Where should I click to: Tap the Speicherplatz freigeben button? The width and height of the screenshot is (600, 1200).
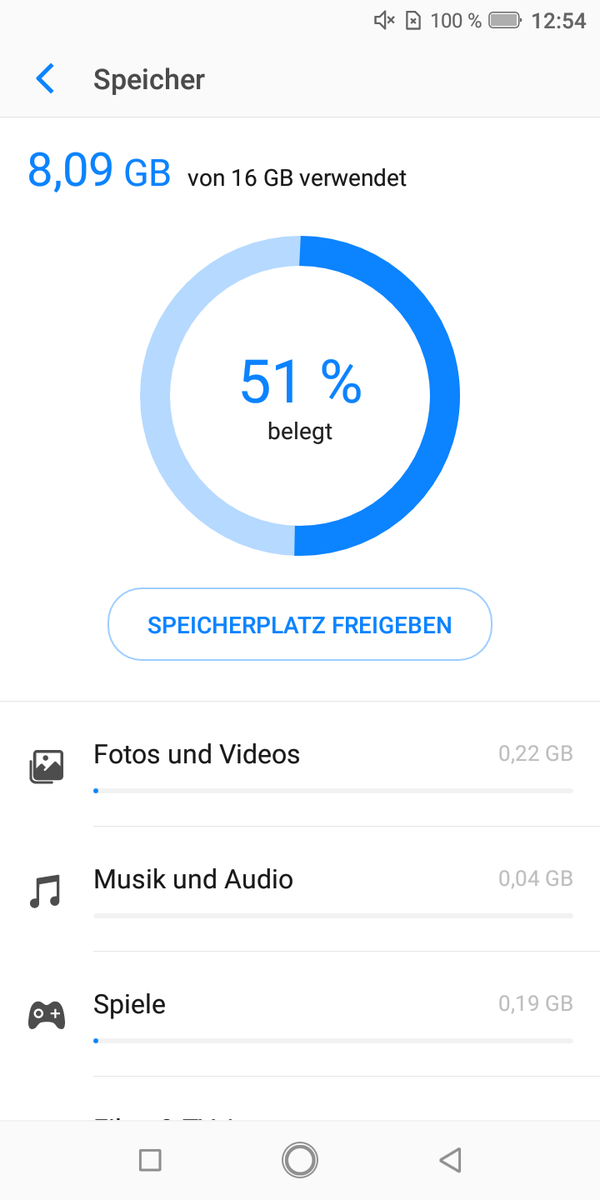[300, 625]
